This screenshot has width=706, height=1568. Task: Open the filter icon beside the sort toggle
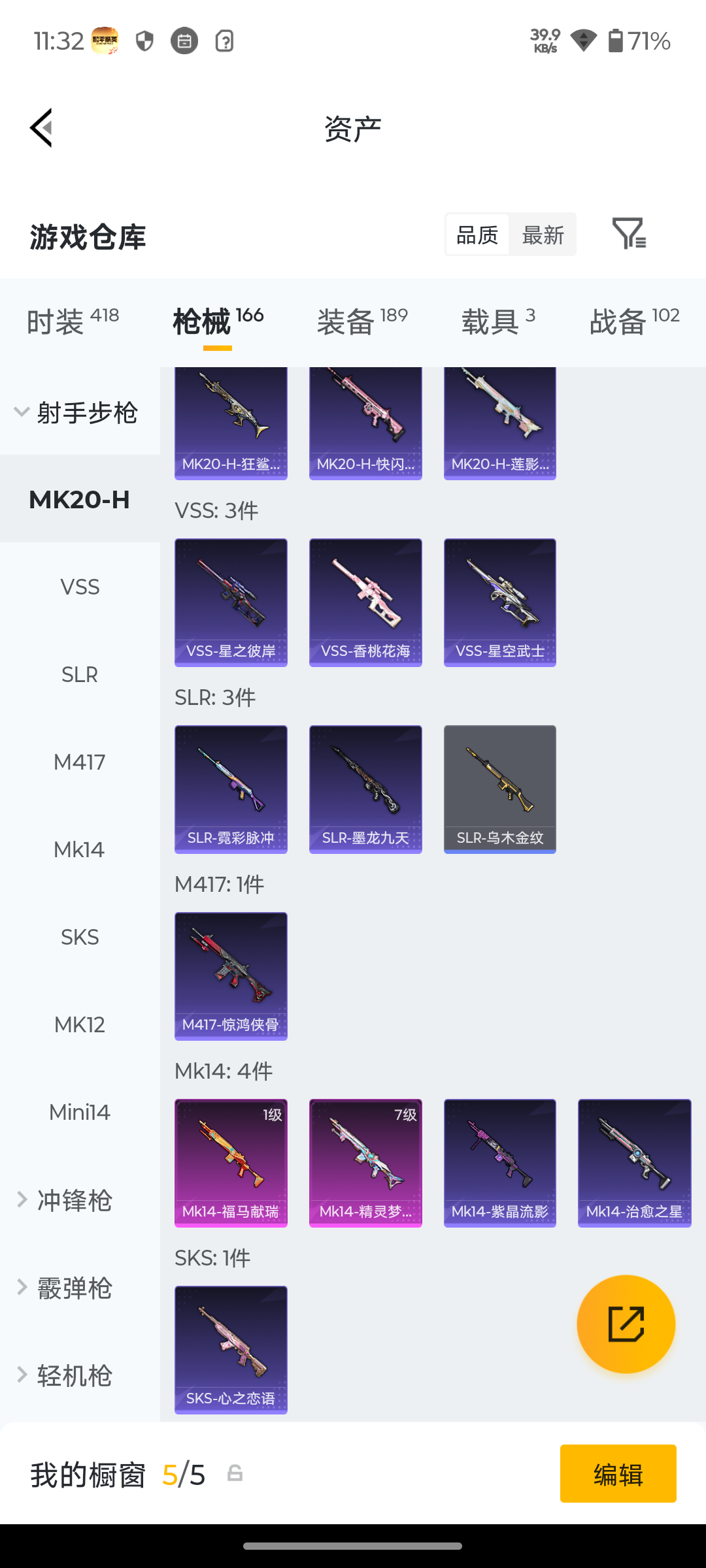pos(629,234)
